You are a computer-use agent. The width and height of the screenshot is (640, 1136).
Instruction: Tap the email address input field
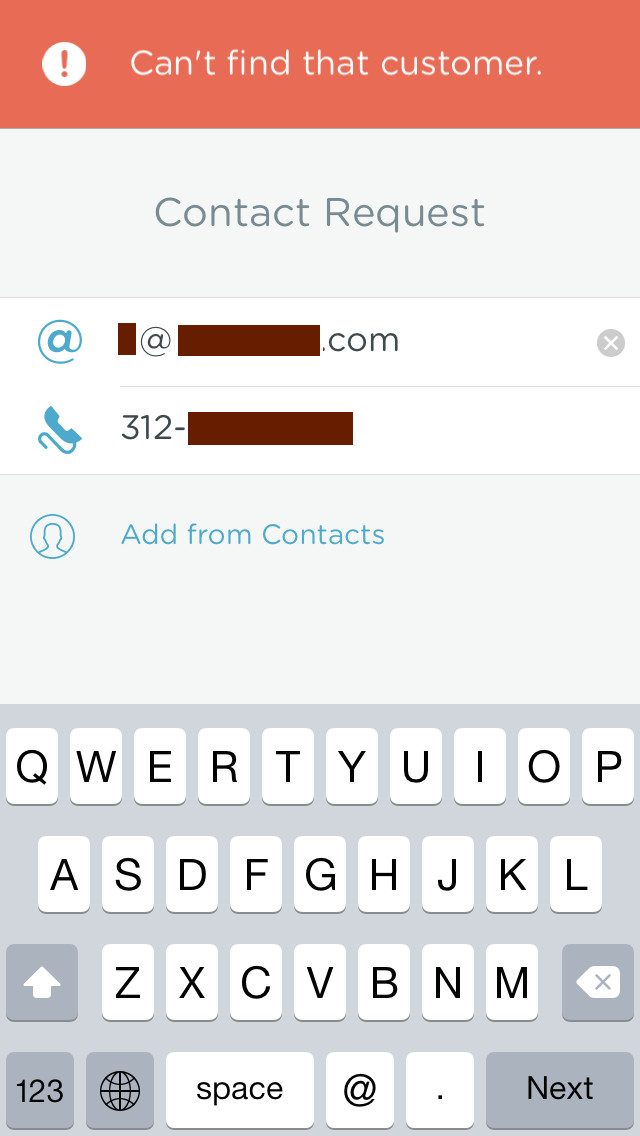(355, 342)
